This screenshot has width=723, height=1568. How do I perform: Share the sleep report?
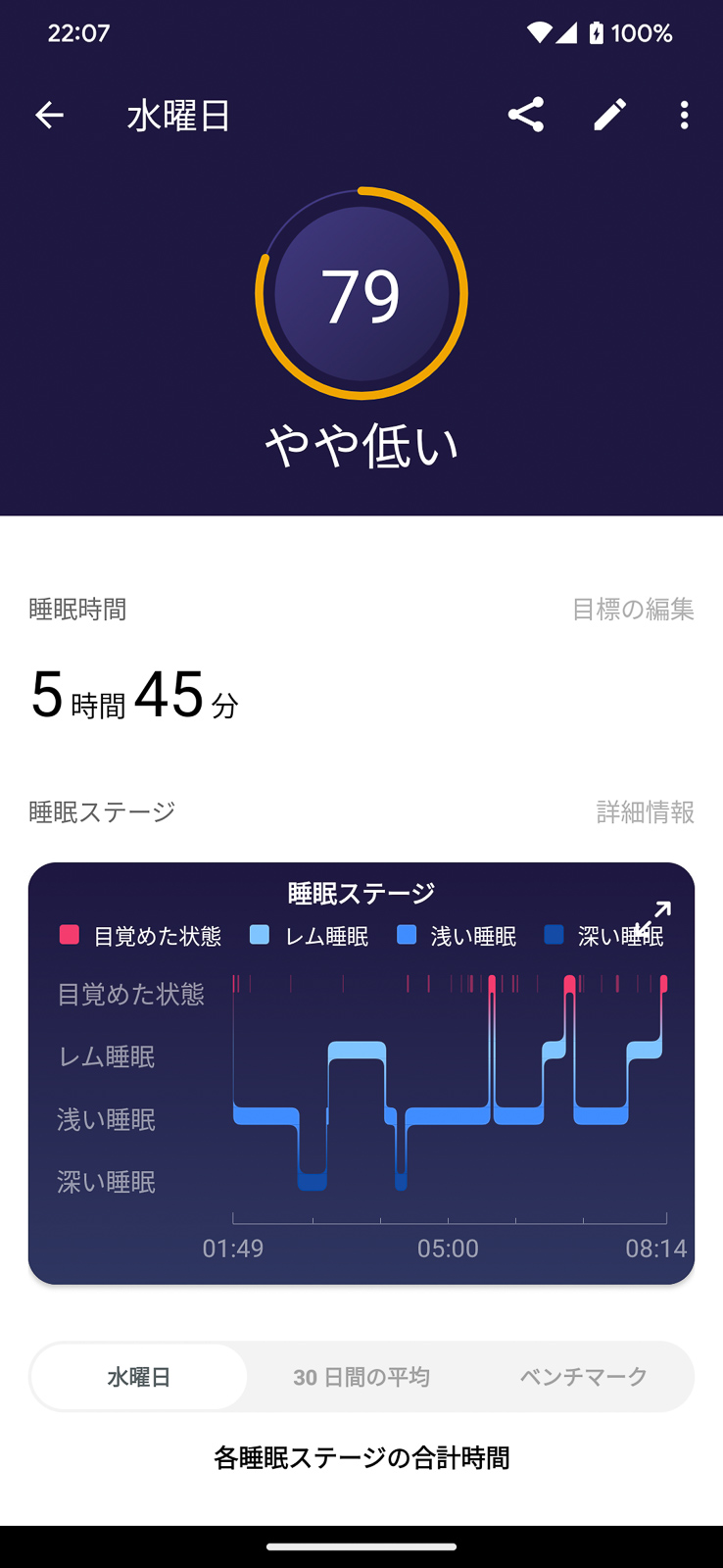pyautogui.click(x=525, y=115)
